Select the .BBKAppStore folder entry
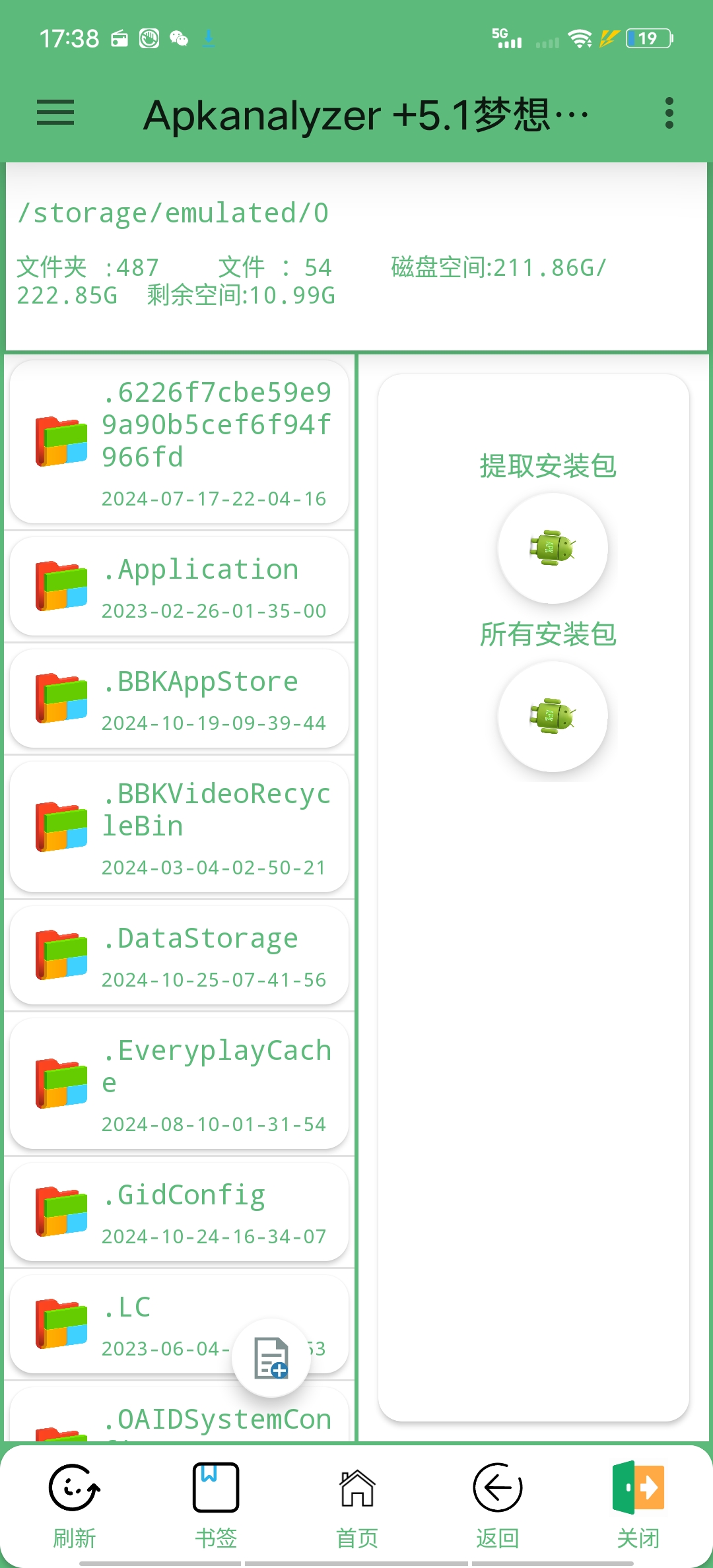The width and height of the screenshot is (713, 1568). click(178, 698)
